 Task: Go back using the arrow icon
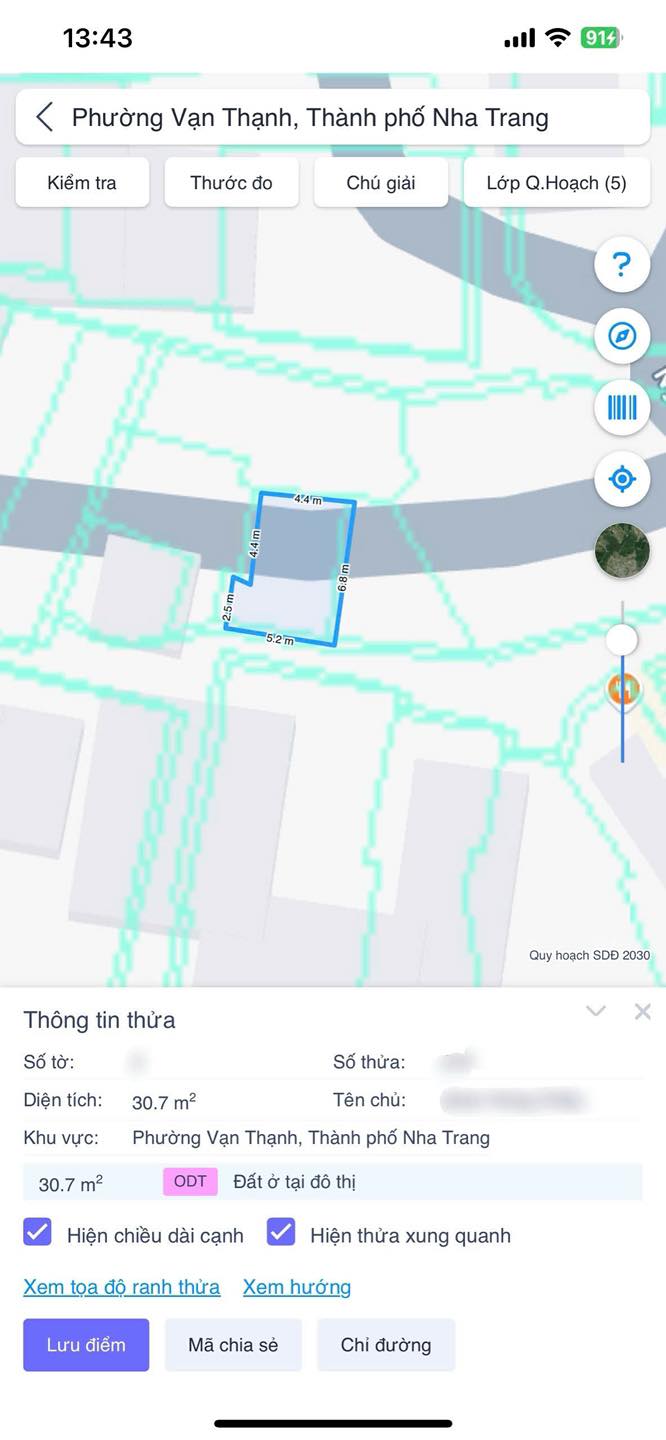point(44,117)
